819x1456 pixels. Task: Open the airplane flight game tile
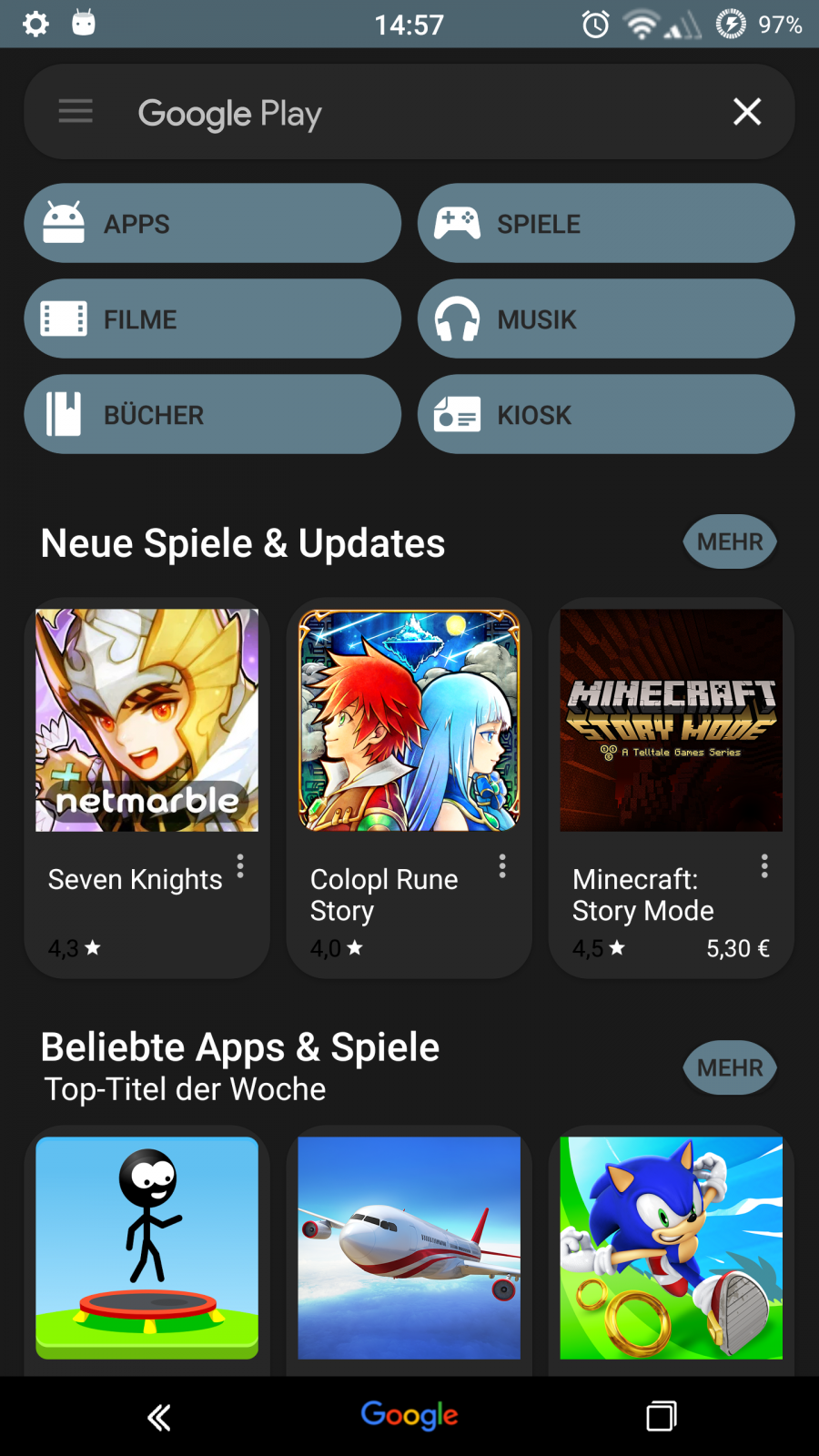tap(409, 1248)
